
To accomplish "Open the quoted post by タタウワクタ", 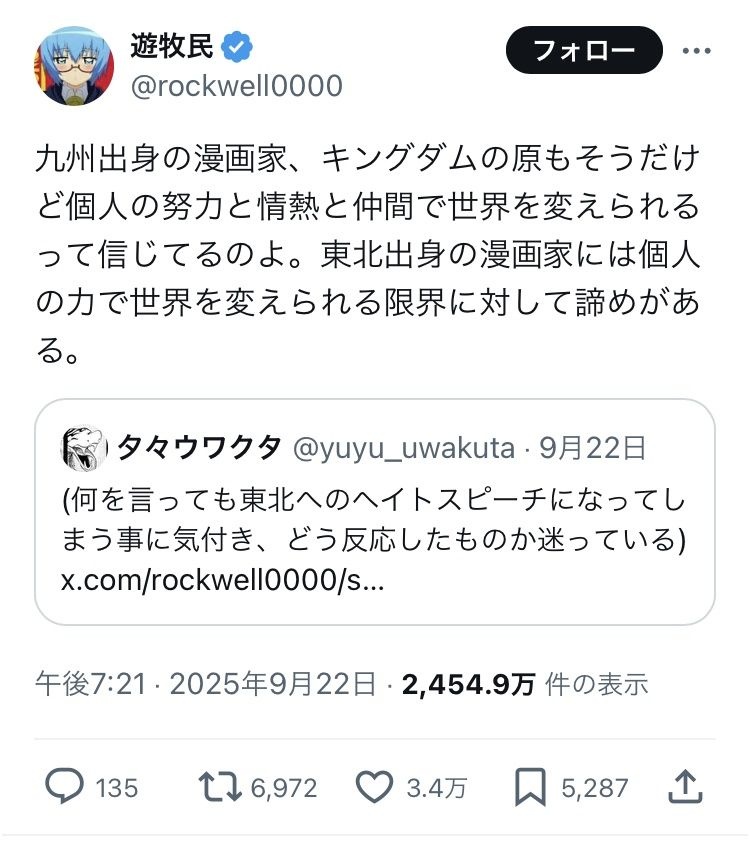I will pyautogui.click(x=374, y=512).
